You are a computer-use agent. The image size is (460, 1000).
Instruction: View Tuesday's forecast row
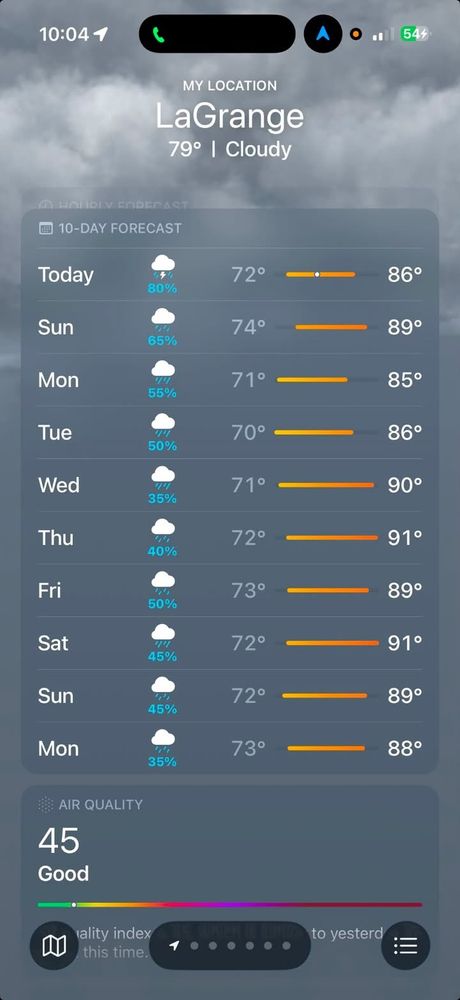click(230, 432)
